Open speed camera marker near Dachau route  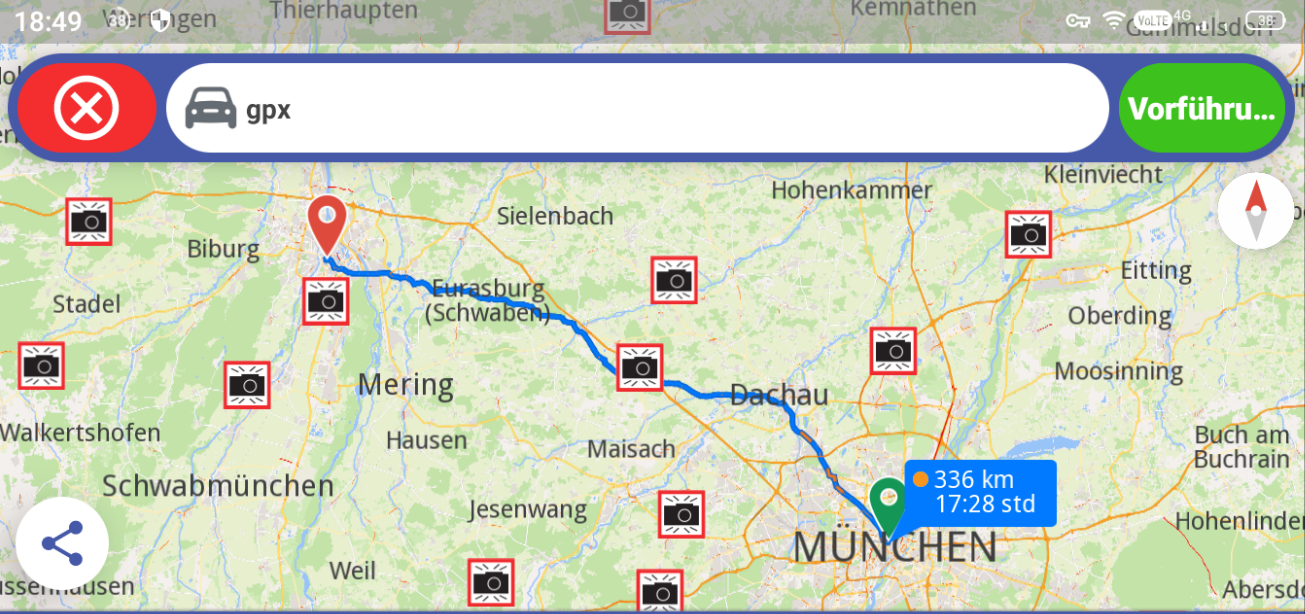[x=640, y=367]
